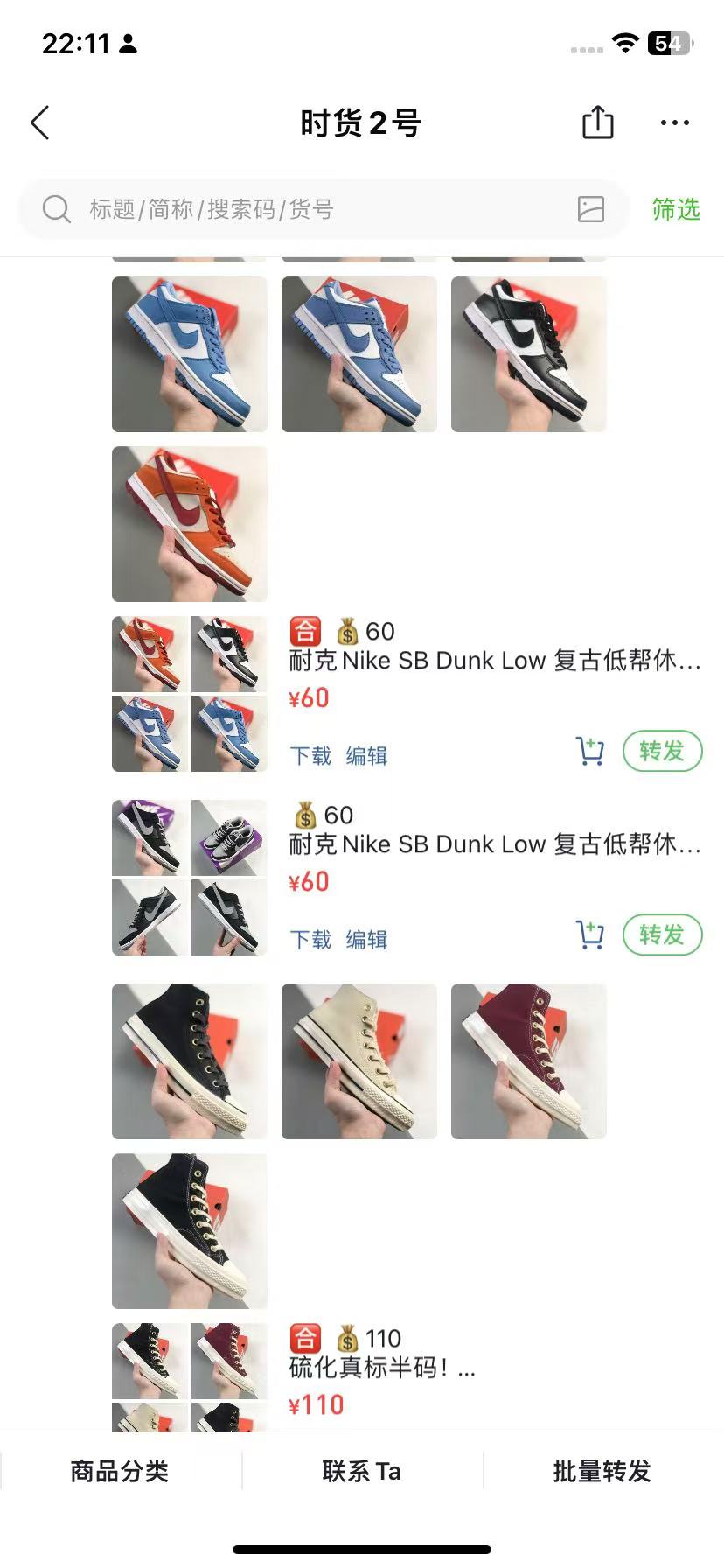Tap 转发 on the second ¥60 Dunk listing
Screen dimensions: 724x1568
(662, 934)
